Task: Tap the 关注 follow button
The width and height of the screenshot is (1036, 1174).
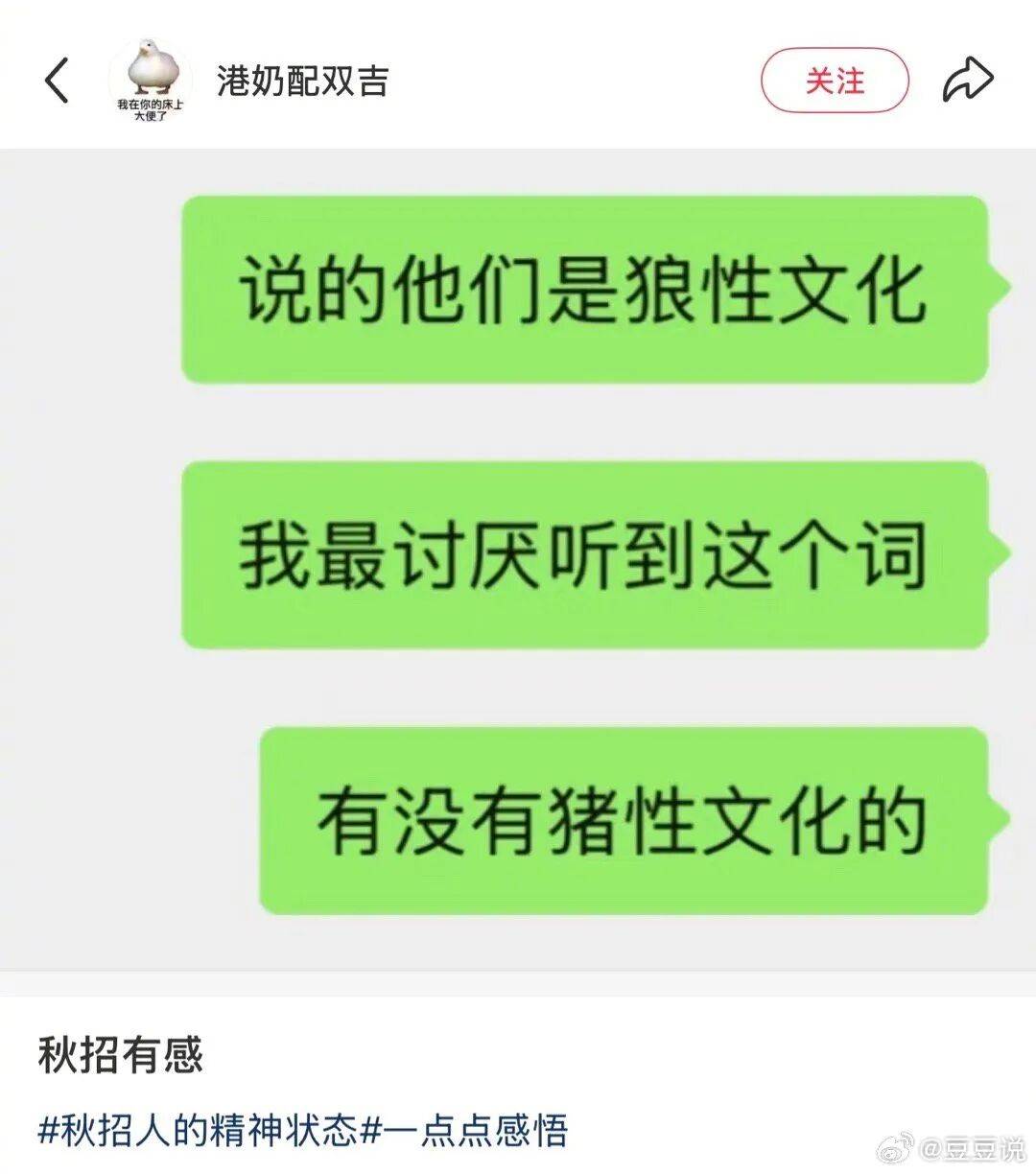Action: click(x=834, y=81)
